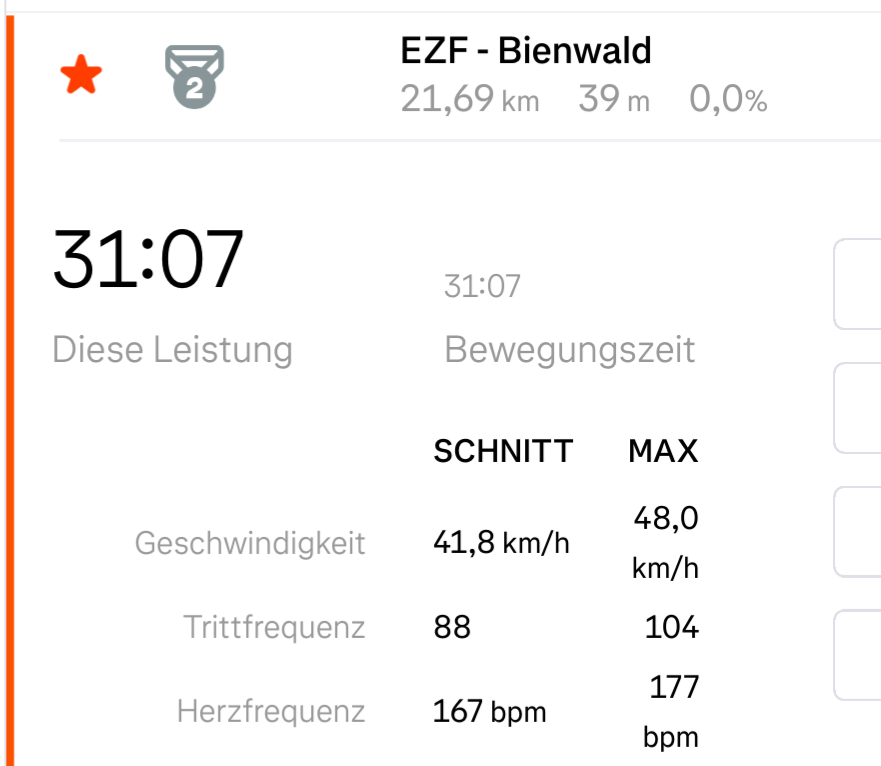
Task: Open the EZF - Bienwald segment page
Action: coord(526,51)
